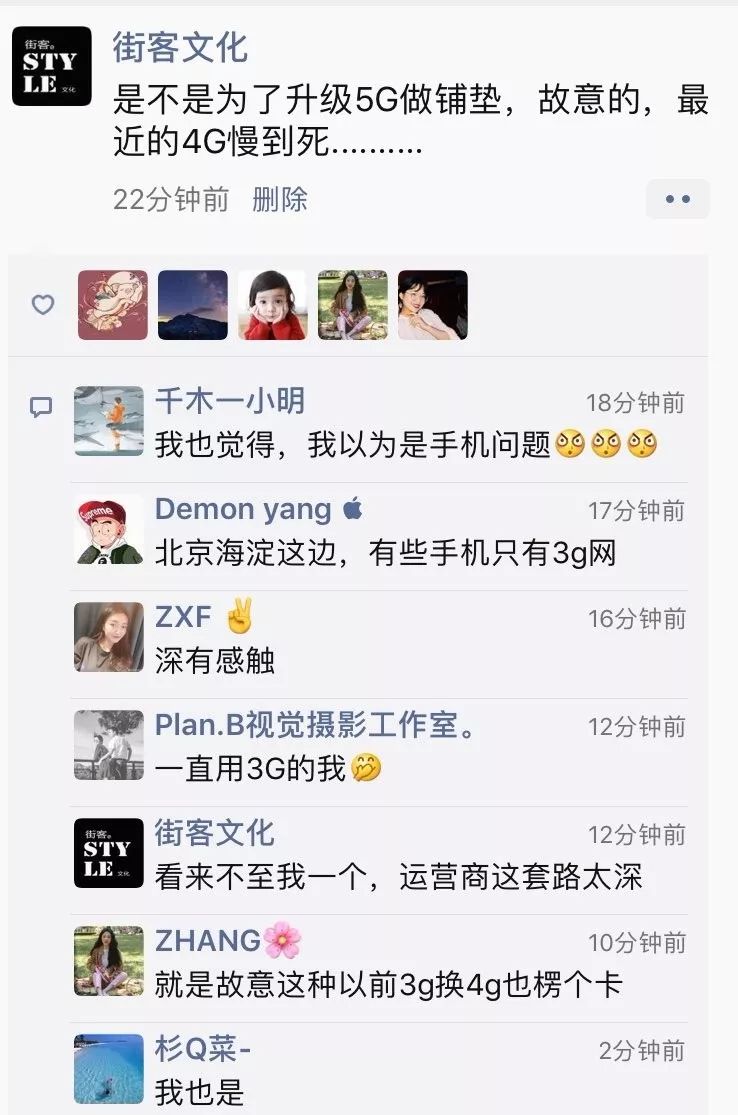Reply to 千木一小明's comment
This screenshot has height=1115, width=738.
[400, 443]
